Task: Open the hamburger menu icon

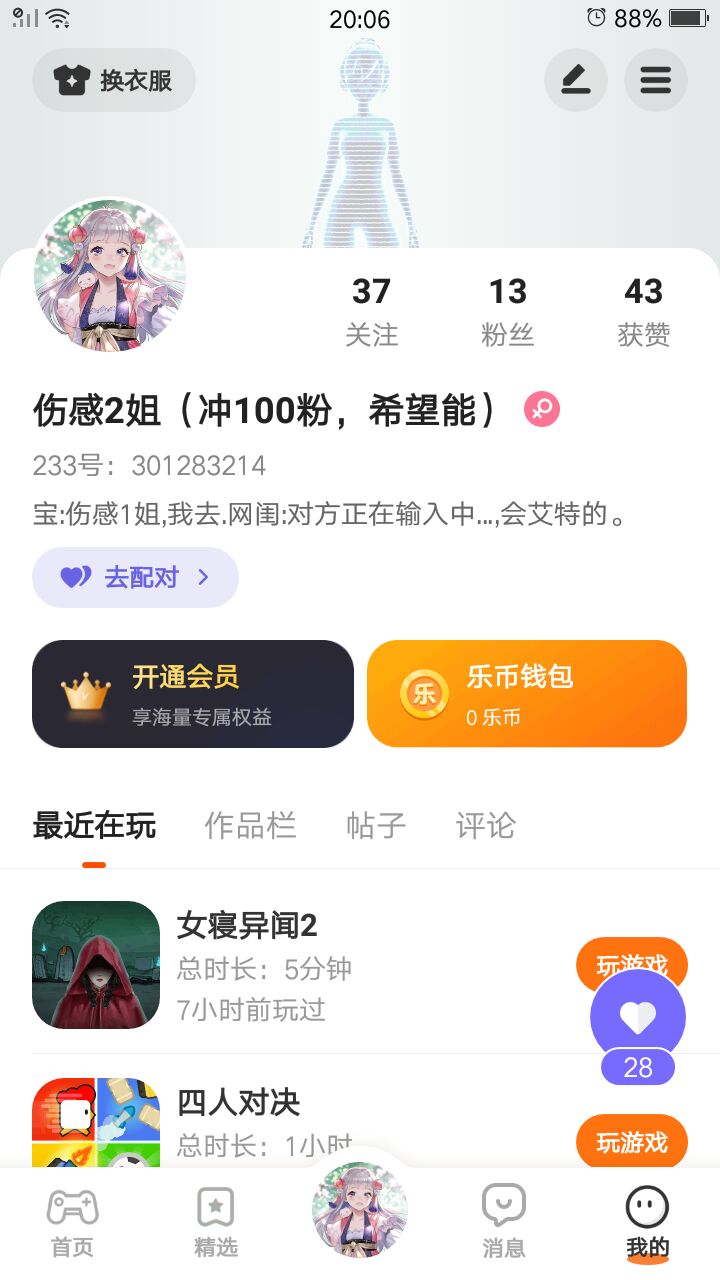Action: tap(655, 80)
